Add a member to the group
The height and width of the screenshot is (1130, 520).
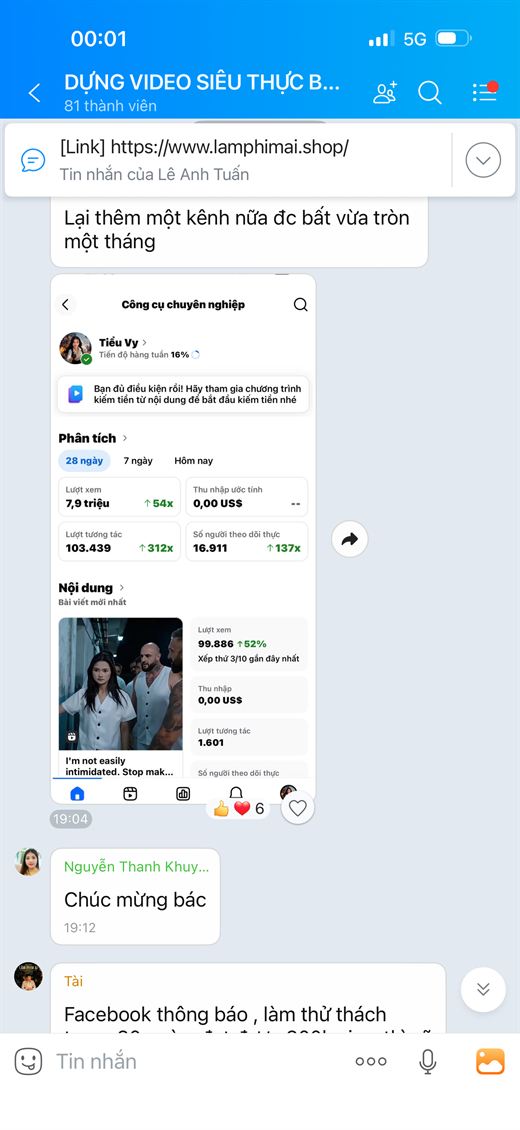coord(385,92)
